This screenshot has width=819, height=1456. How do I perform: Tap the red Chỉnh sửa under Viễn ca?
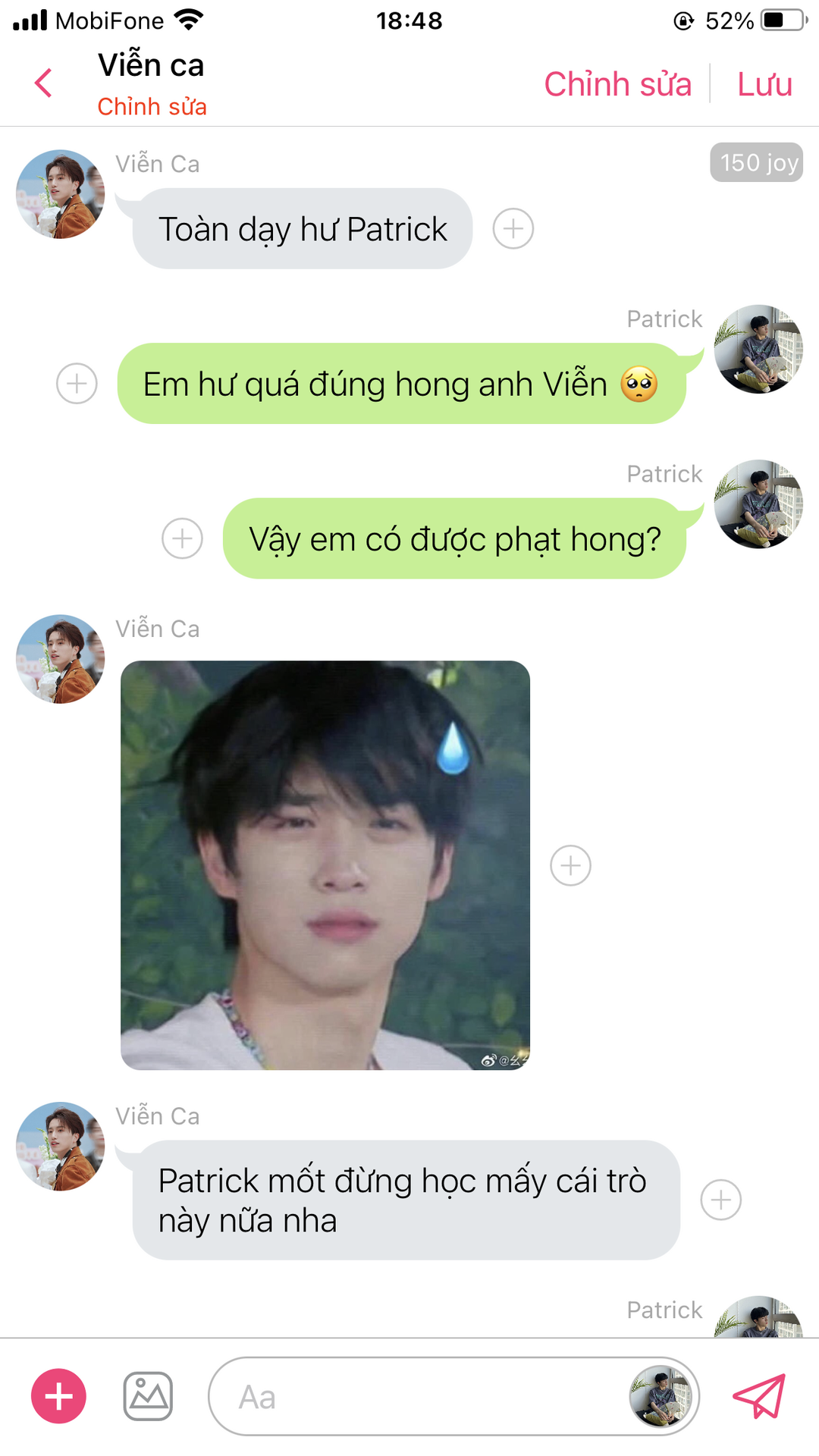pyautogui.click(x=152, y=107)
